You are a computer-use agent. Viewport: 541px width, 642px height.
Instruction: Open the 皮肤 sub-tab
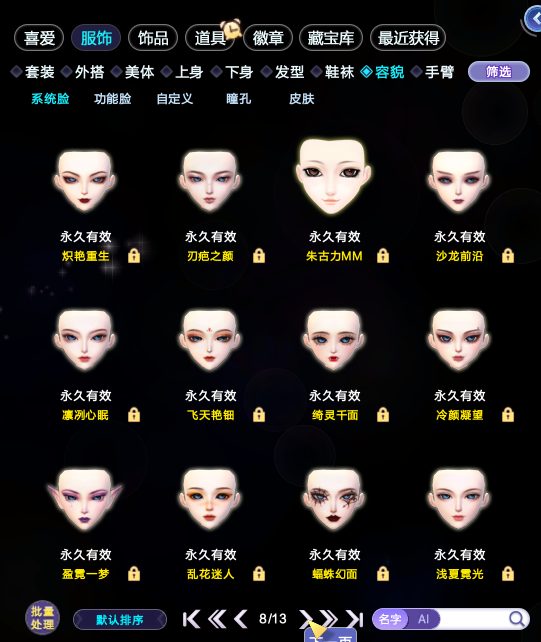tap(301, 99)
